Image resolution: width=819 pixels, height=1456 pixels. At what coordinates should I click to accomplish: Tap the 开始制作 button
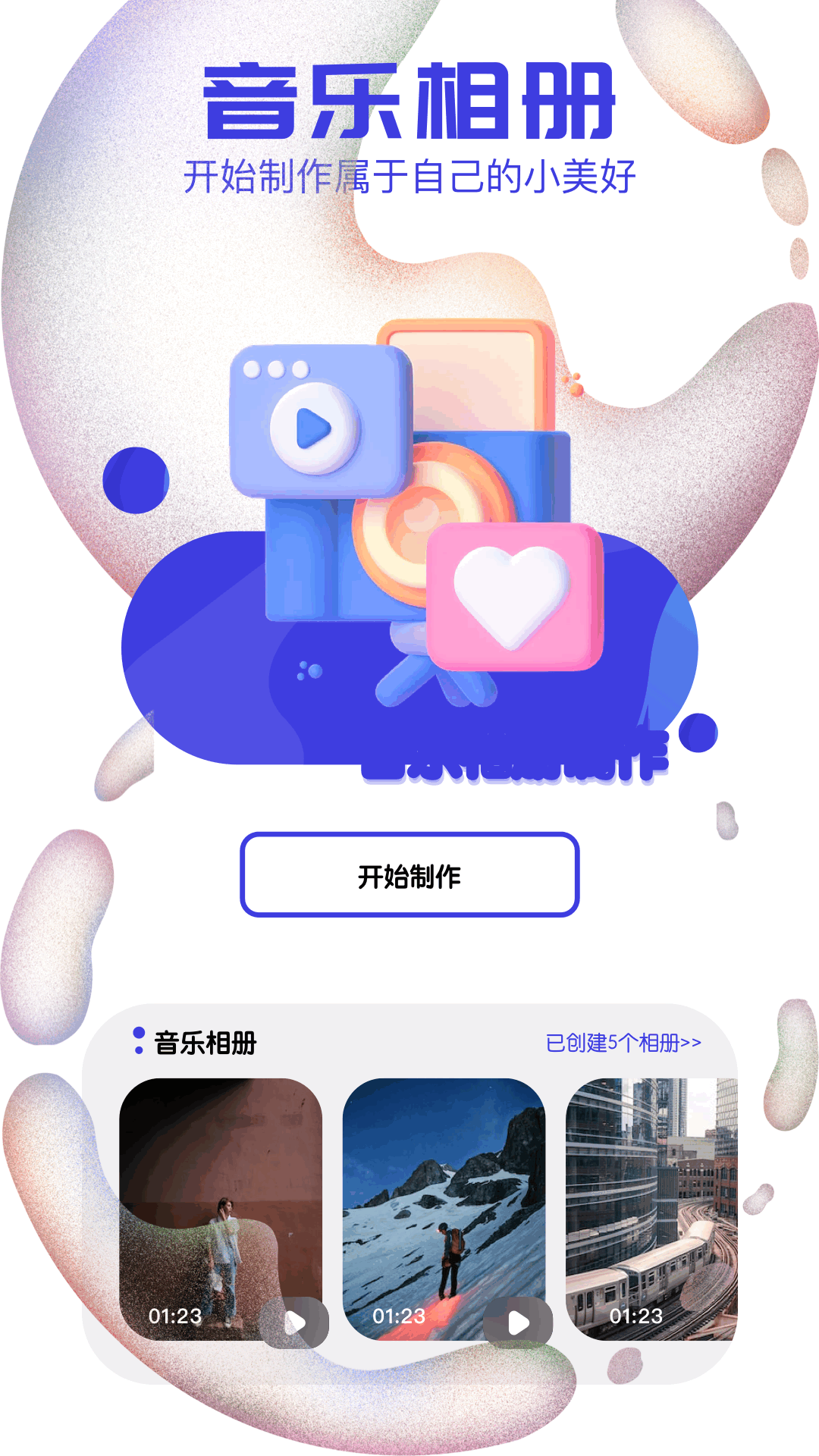click(x=409, y=875)
